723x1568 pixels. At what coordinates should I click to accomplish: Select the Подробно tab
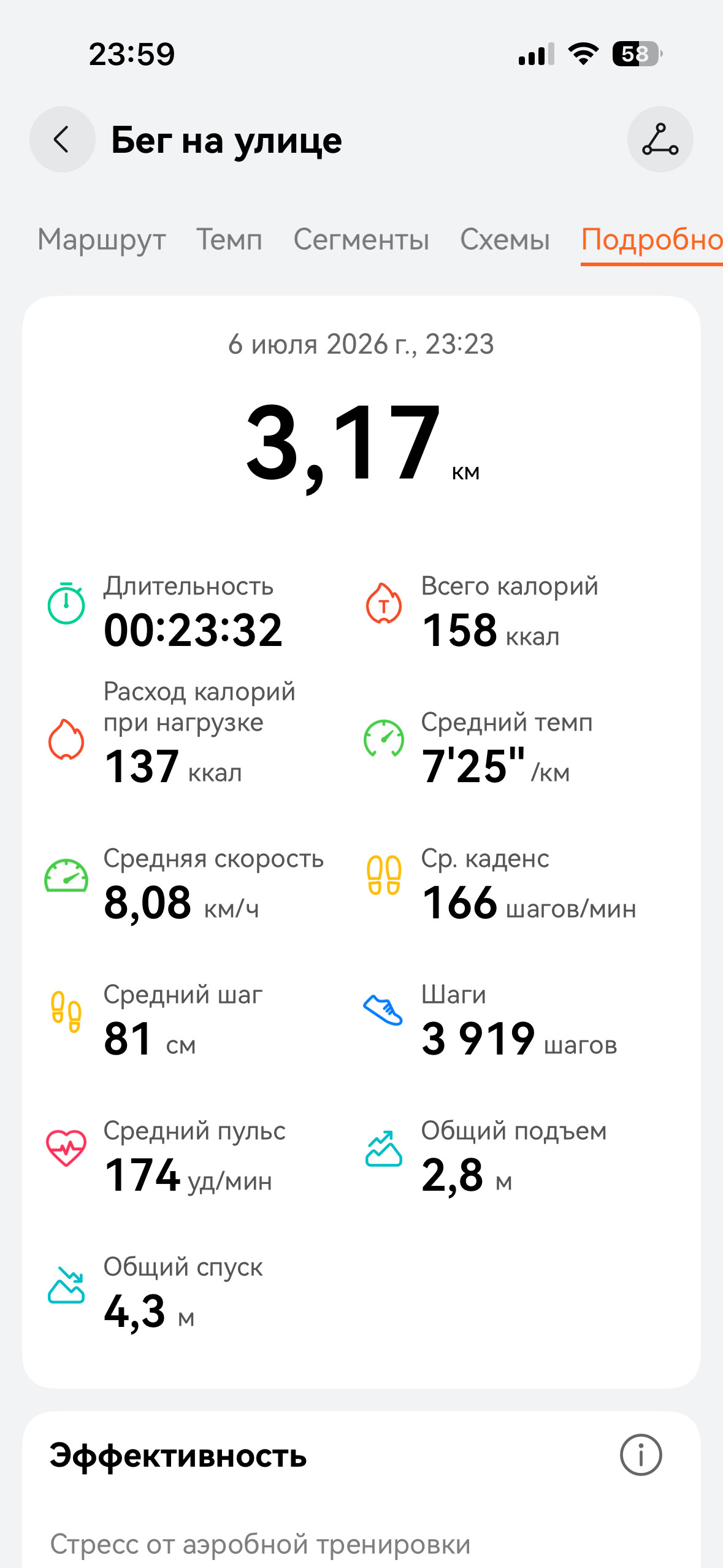651,239
